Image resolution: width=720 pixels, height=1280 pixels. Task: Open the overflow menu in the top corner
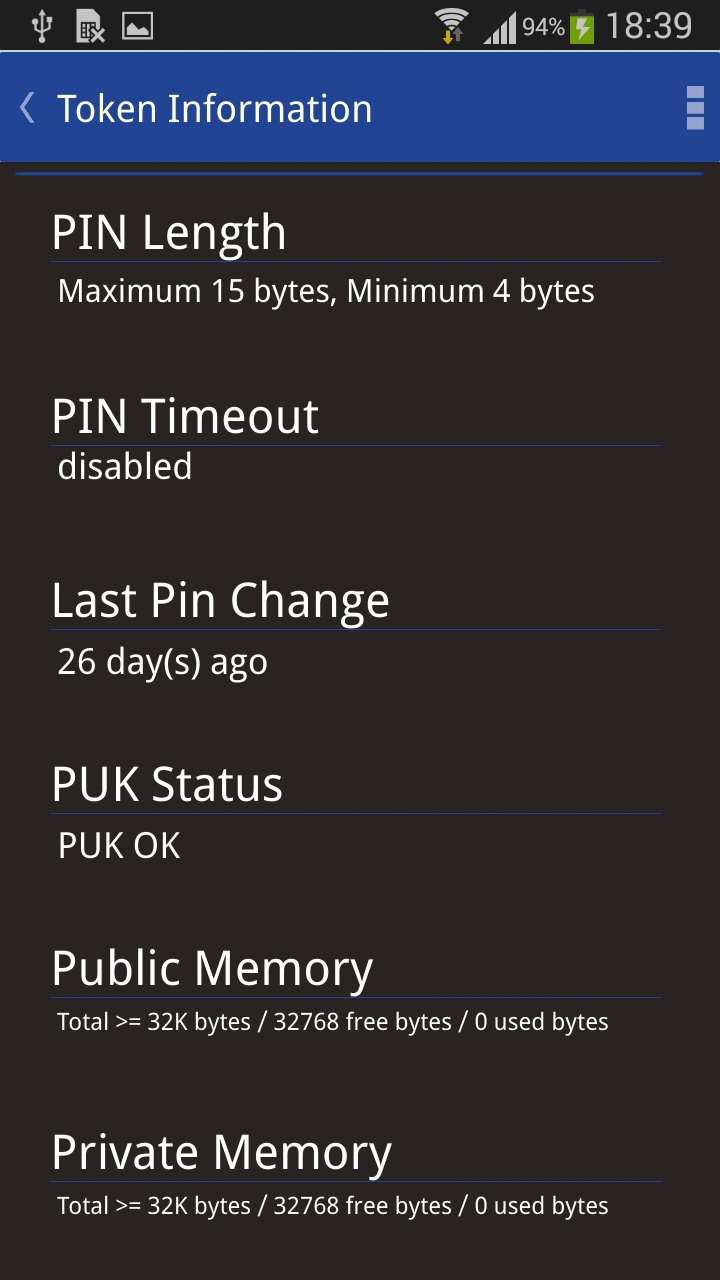695,107
